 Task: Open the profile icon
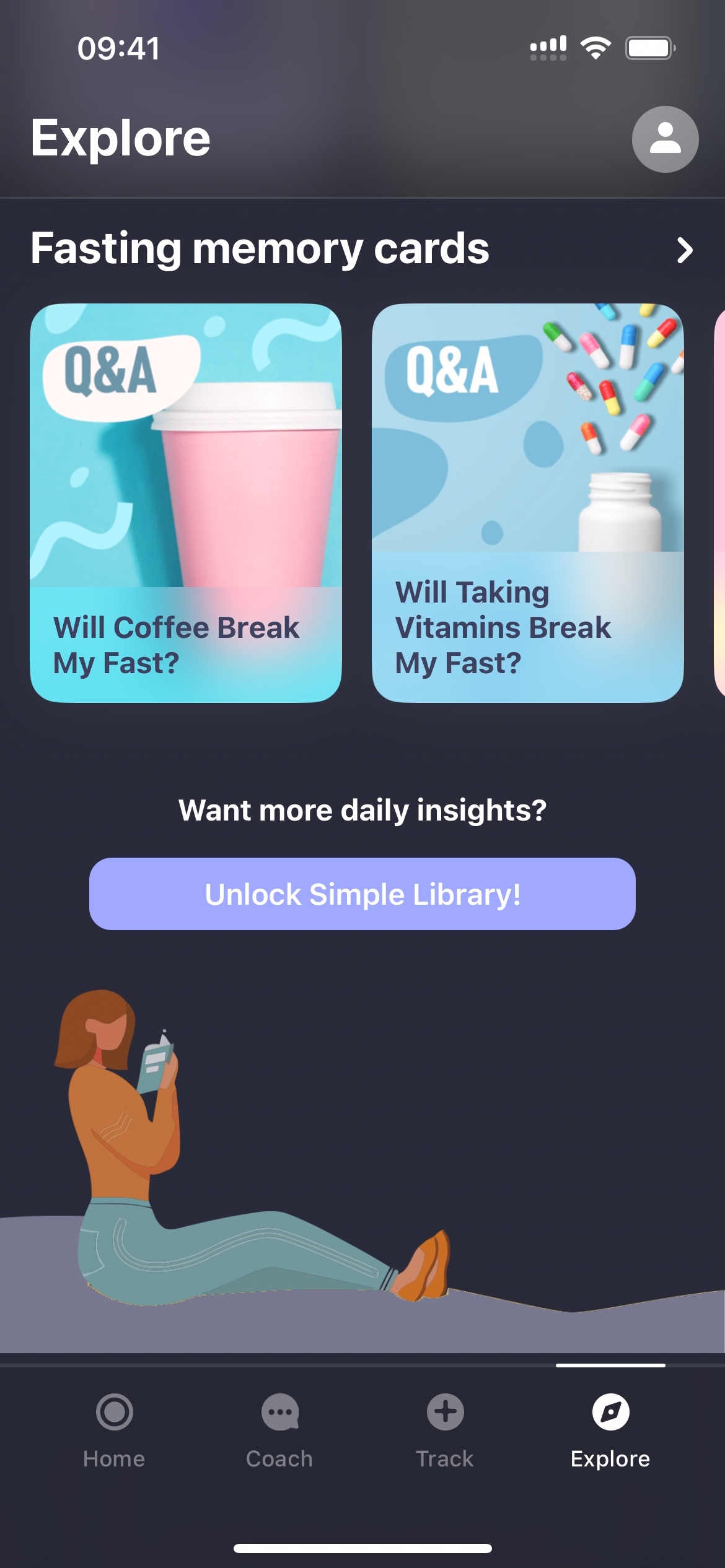point(665,139)
